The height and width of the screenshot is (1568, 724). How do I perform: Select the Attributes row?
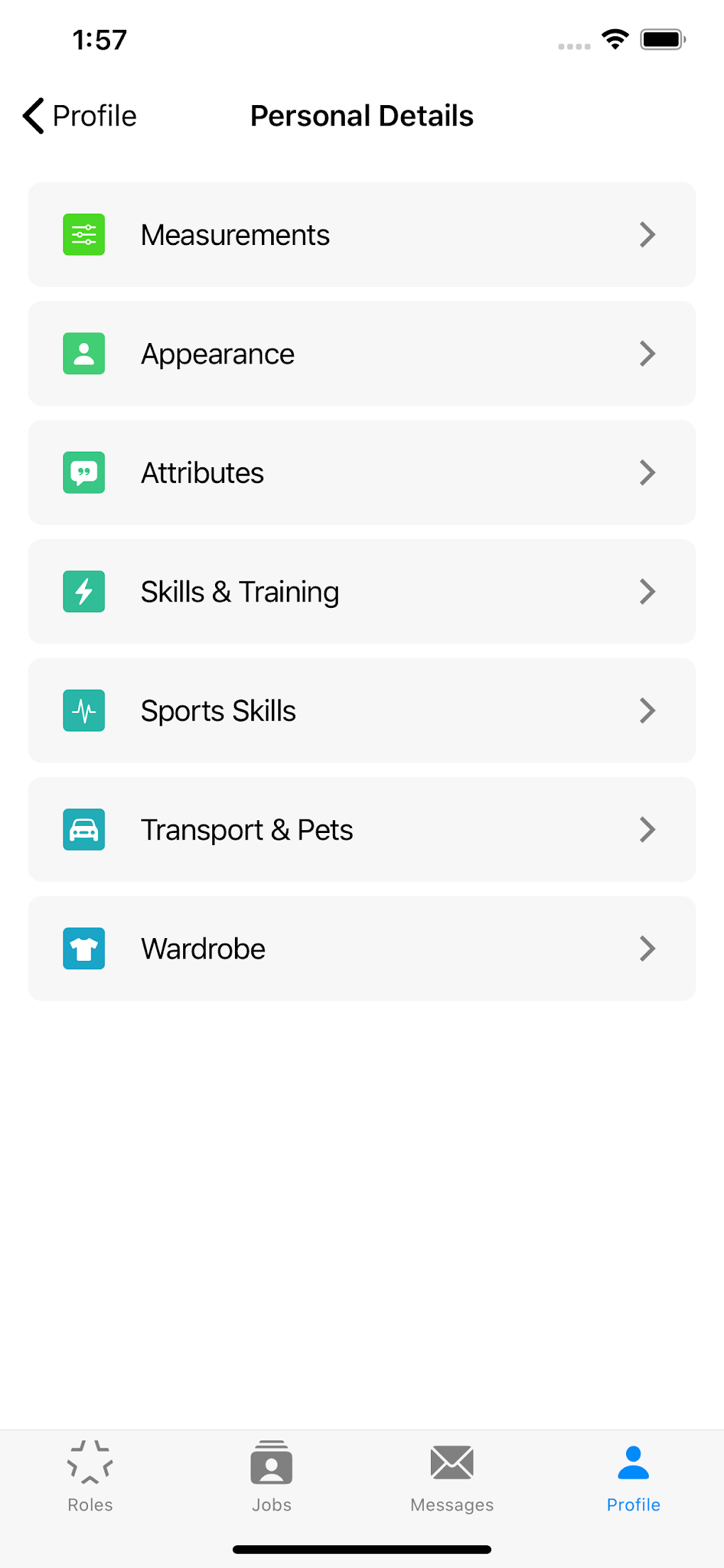[361, 472]
